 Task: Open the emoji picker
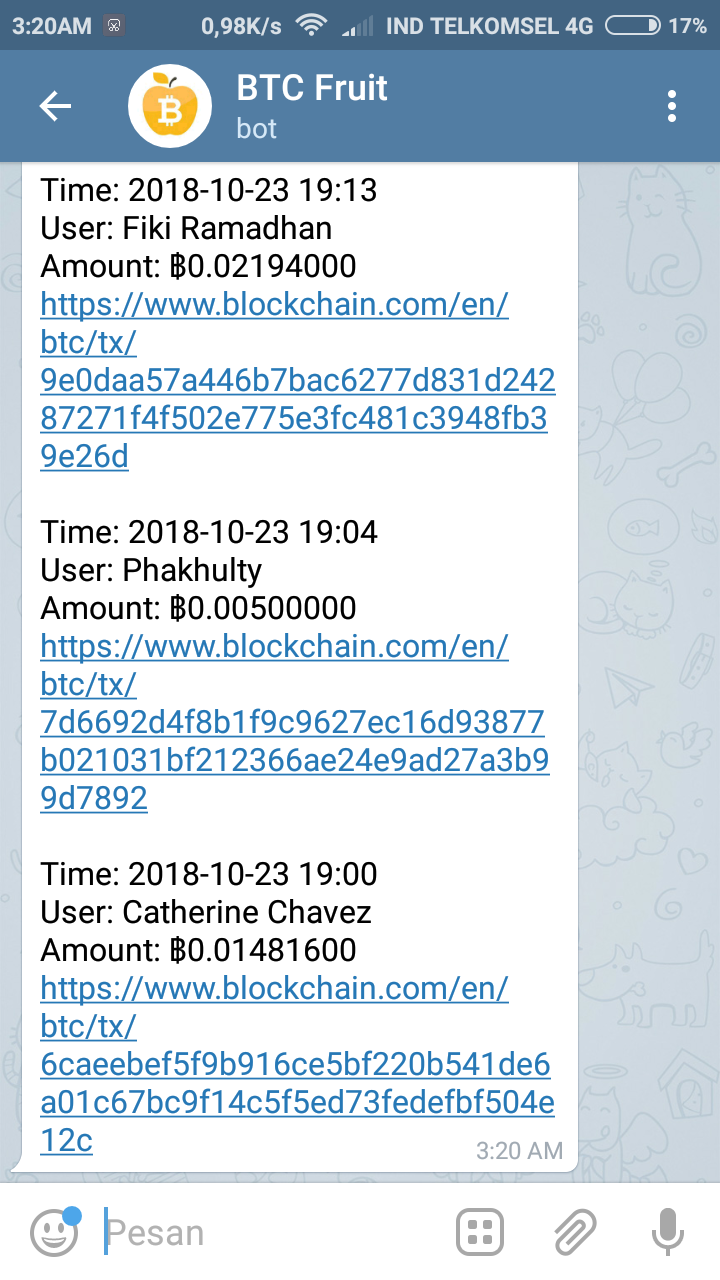pos(55,1232)
